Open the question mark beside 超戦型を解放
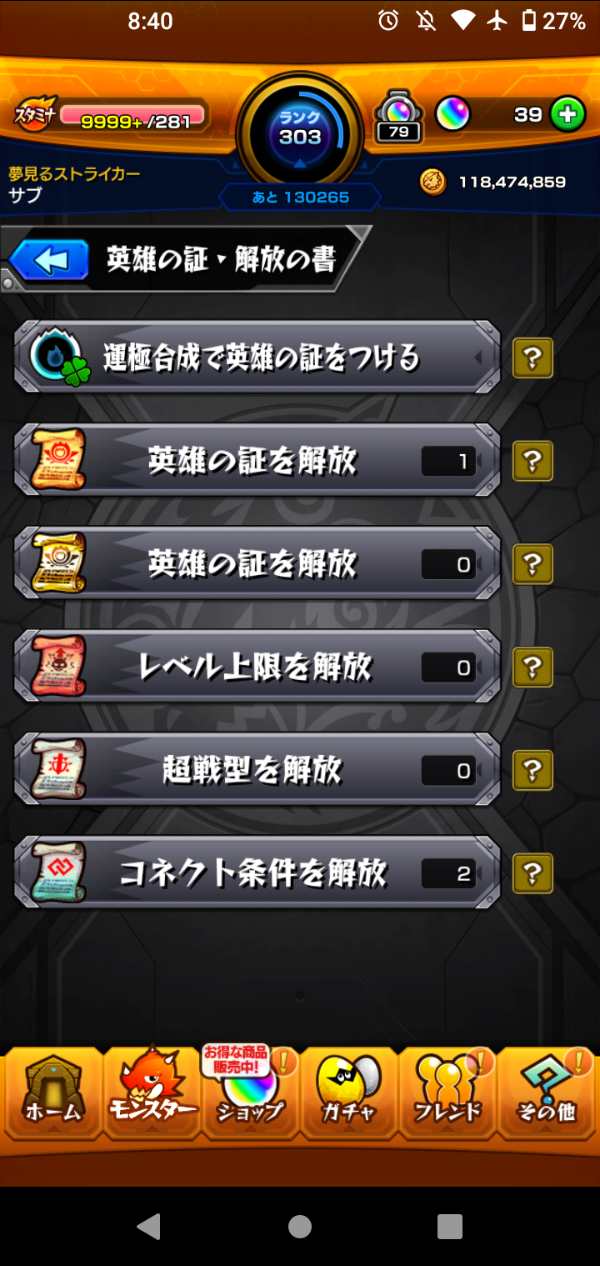600x1266 pixels. pos(533,769)
